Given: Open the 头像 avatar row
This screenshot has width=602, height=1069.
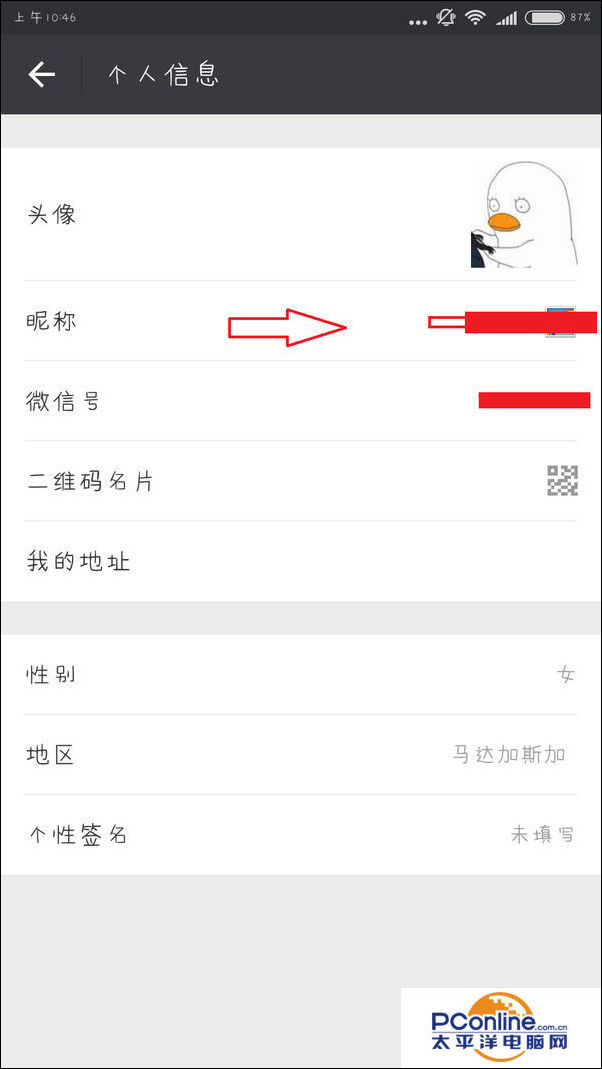Looking at the screenshot, I should point(300,214).
